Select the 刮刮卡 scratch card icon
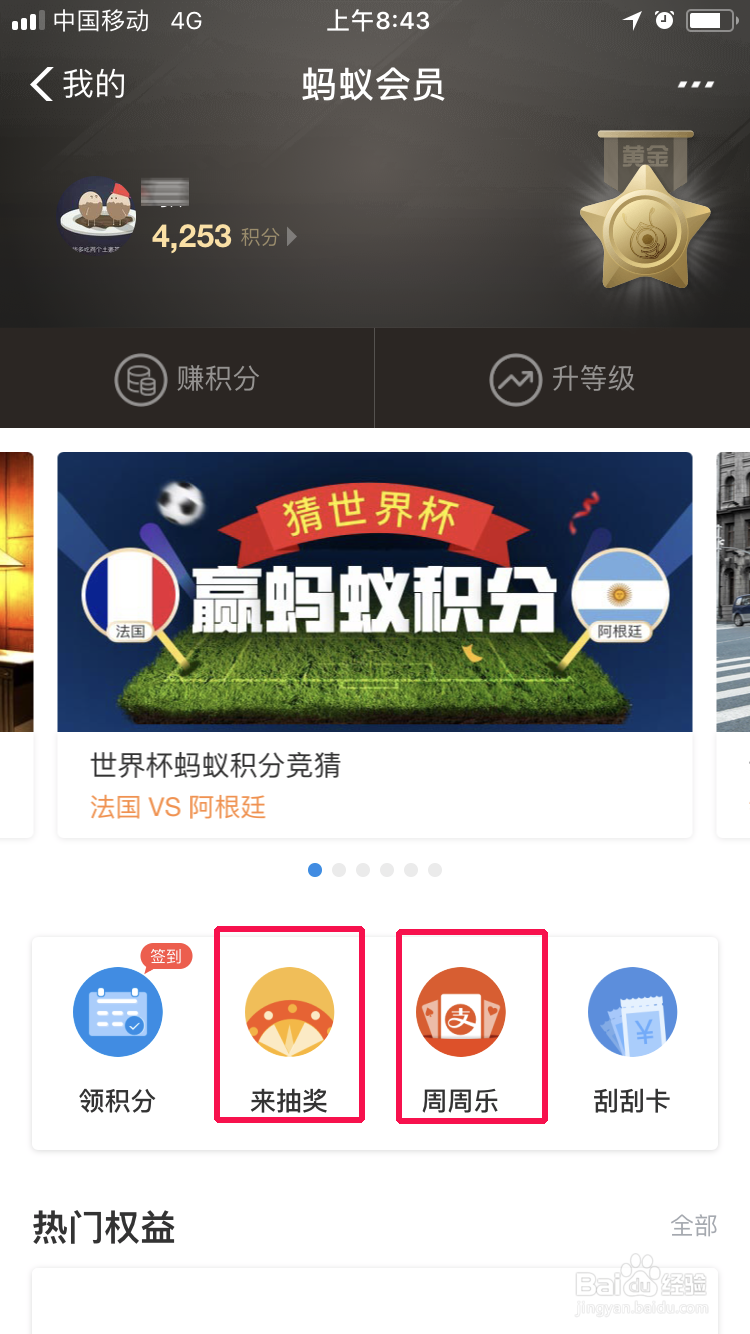 click(x=632, y=1012)
